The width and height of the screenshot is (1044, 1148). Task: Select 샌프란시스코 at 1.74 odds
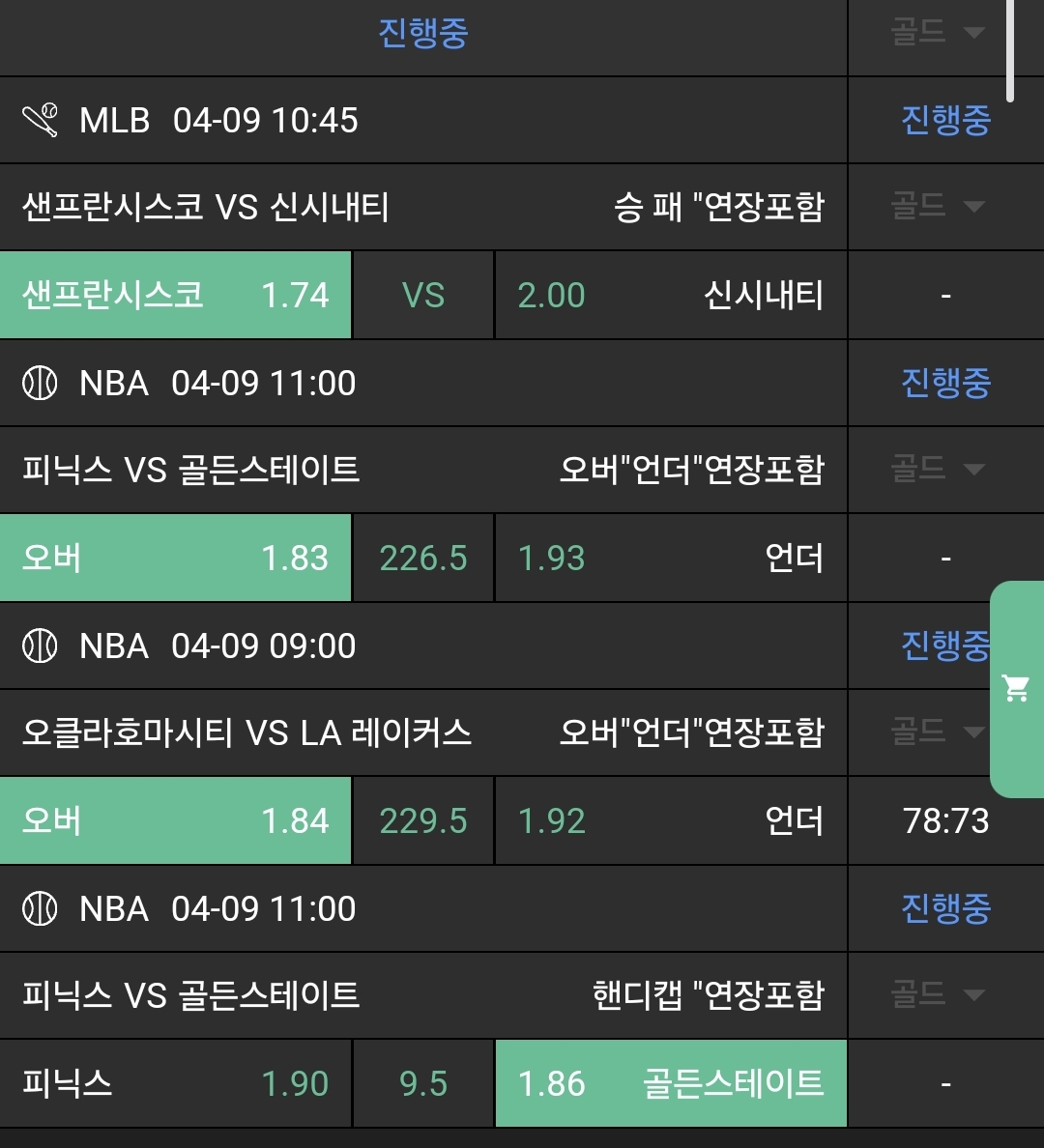[175, 295]
